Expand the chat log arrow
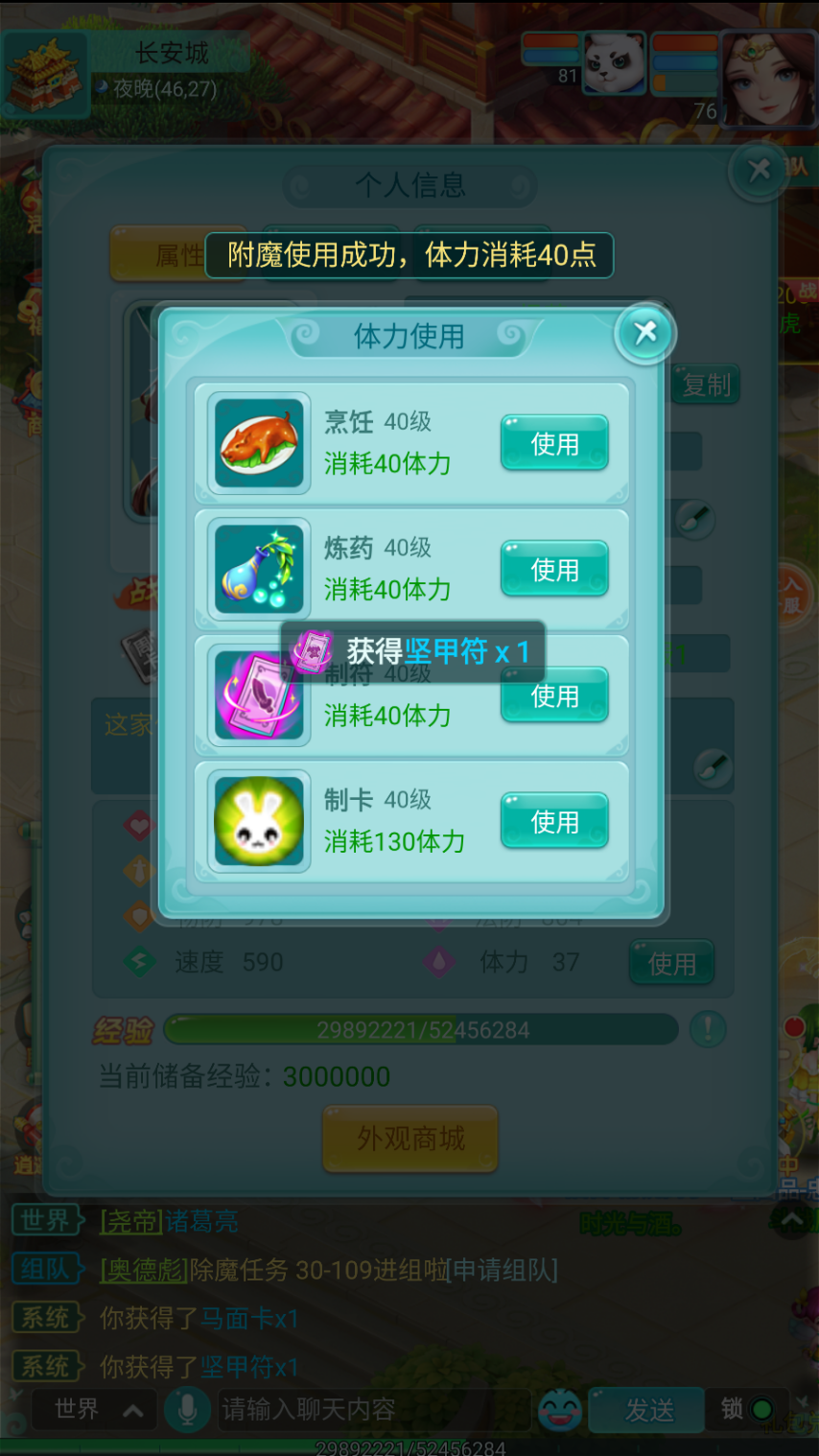 coord(792,1219)
